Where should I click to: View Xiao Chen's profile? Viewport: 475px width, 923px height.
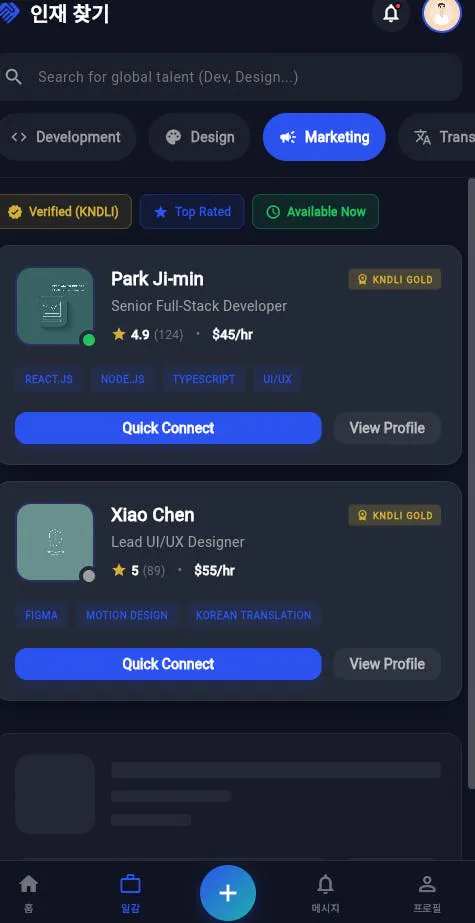(387, 664)
